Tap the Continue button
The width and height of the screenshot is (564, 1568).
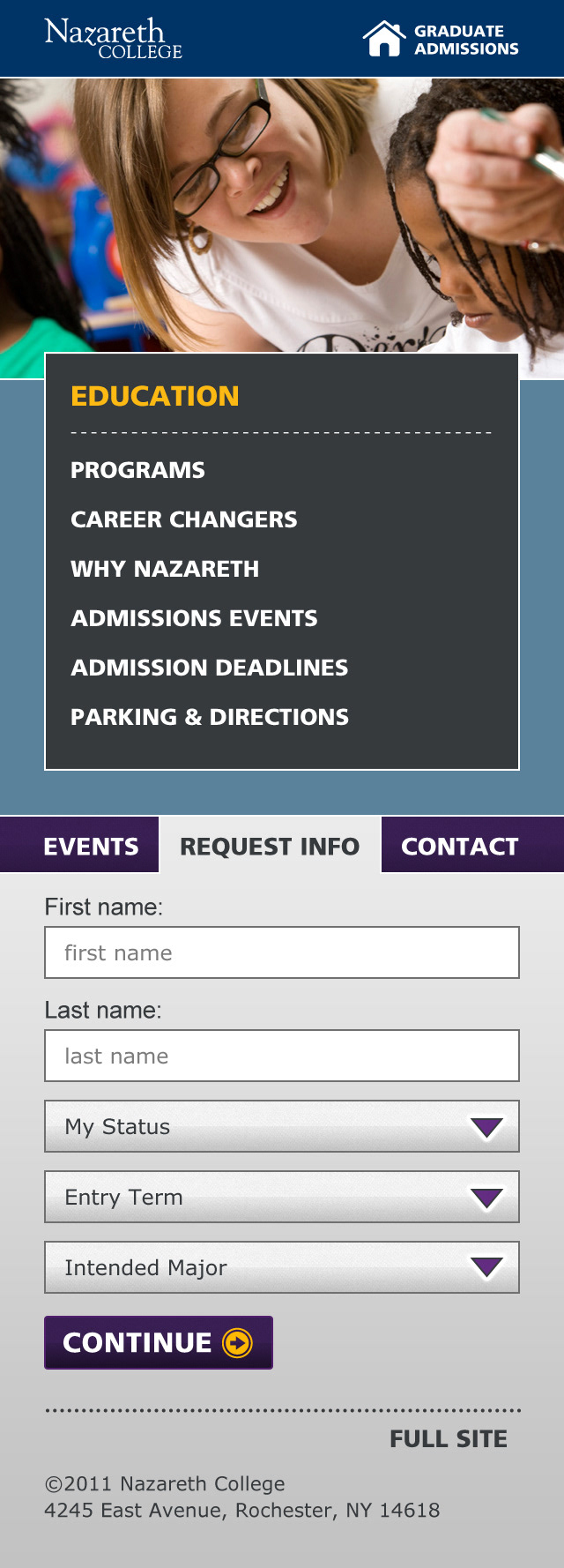(159, 1342)
